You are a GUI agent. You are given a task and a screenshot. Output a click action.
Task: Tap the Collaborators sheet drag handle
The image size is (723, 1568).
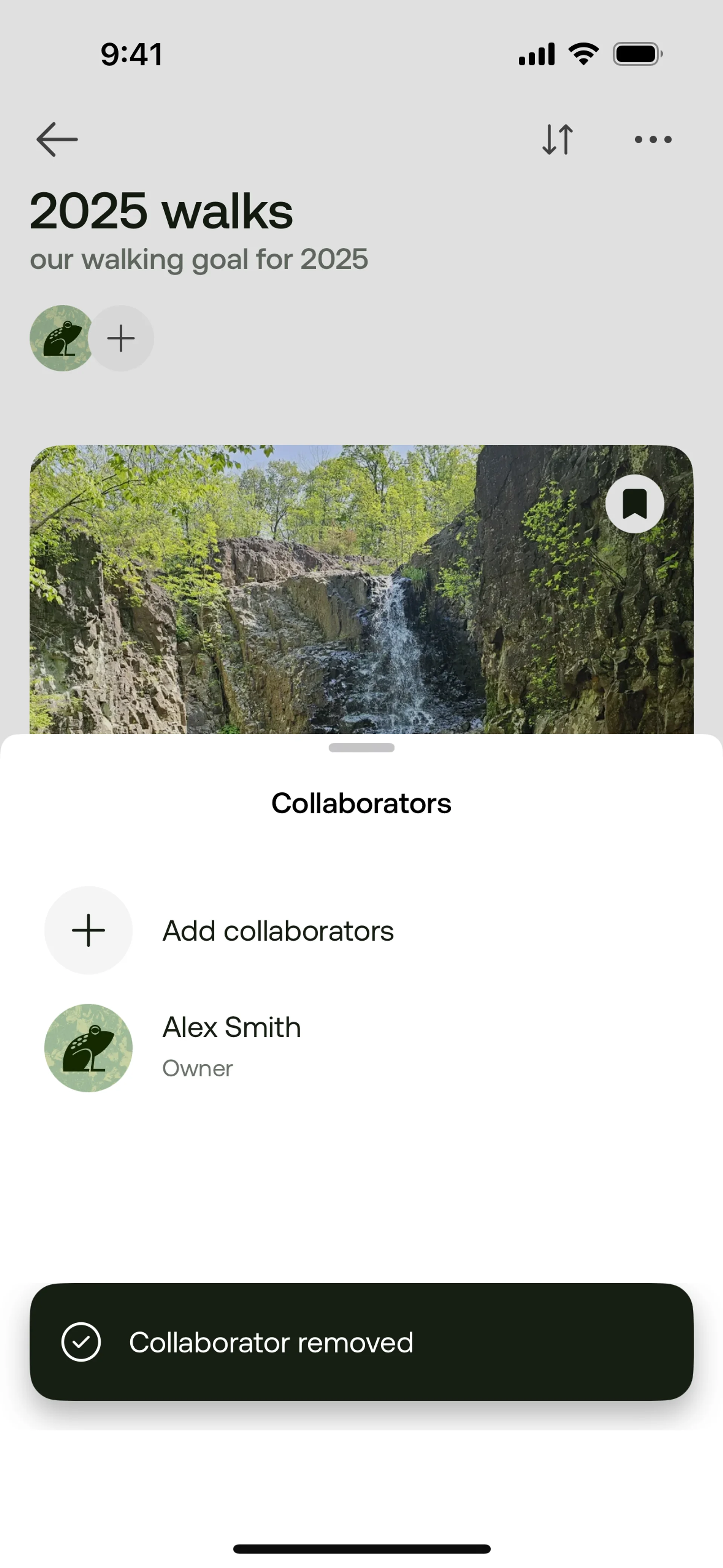coord(361,748)
